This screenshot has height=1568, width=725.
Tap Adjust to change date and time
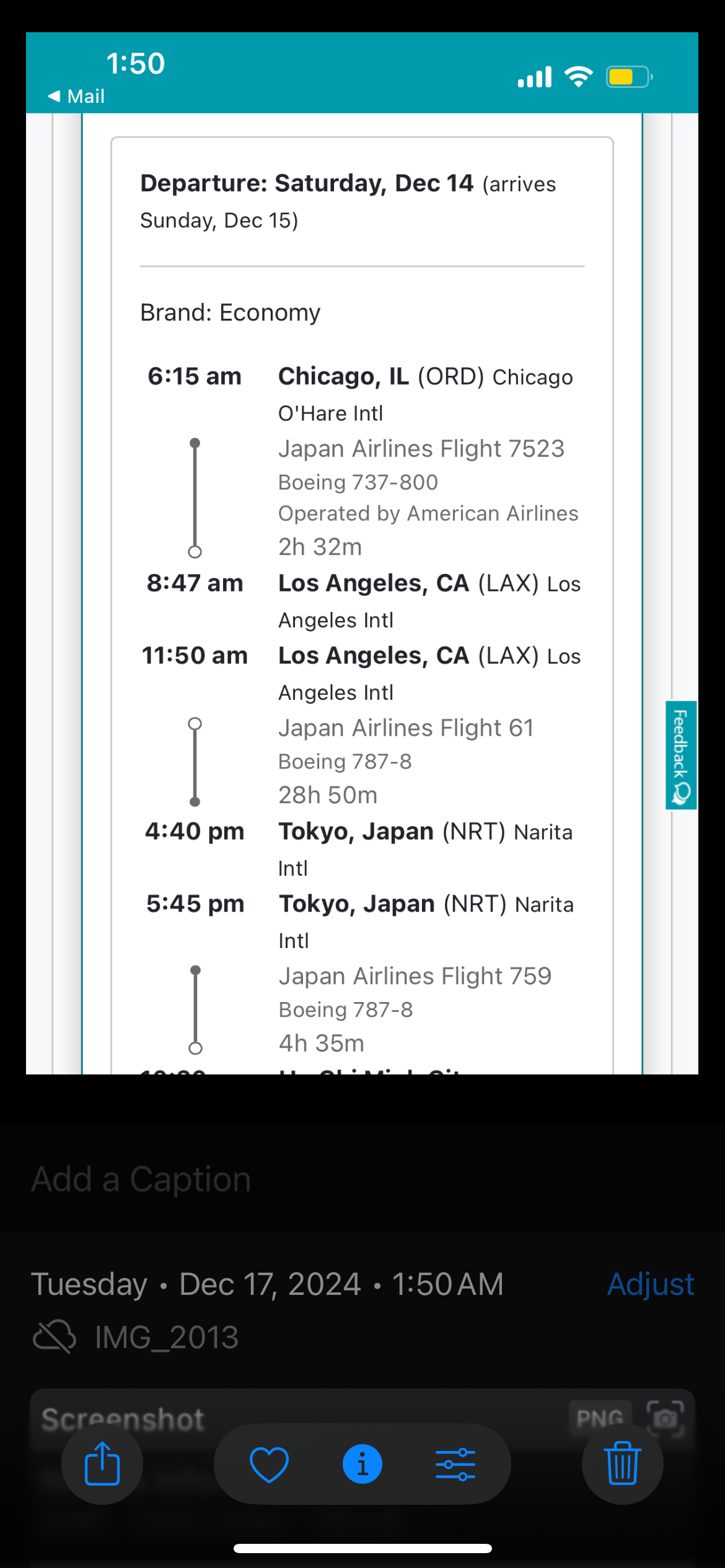click(650, 1284)
